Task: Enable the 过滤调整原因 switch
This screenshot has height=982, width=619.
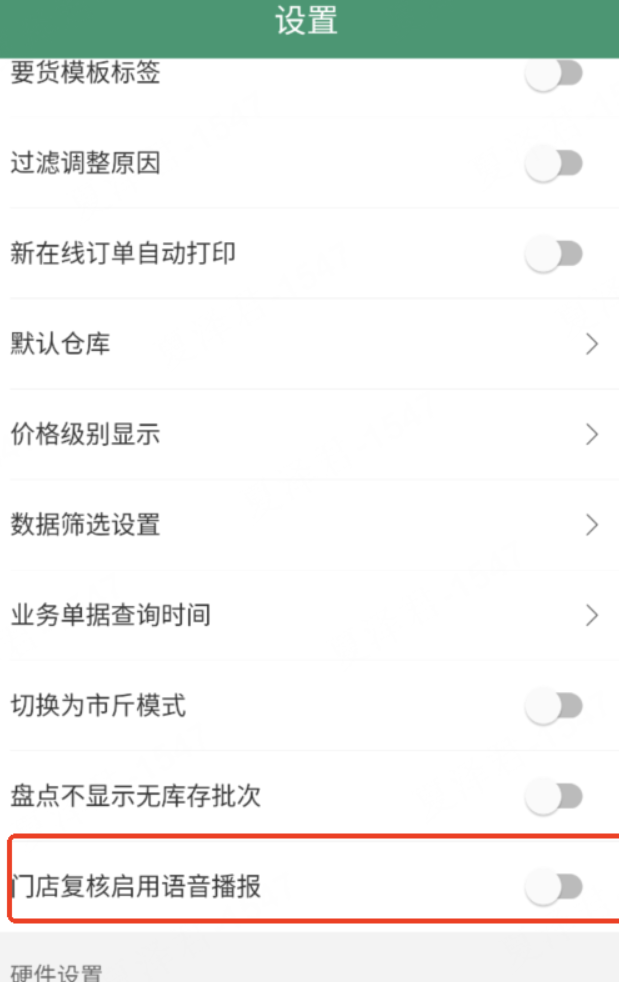Action: (x=553, y=164)
